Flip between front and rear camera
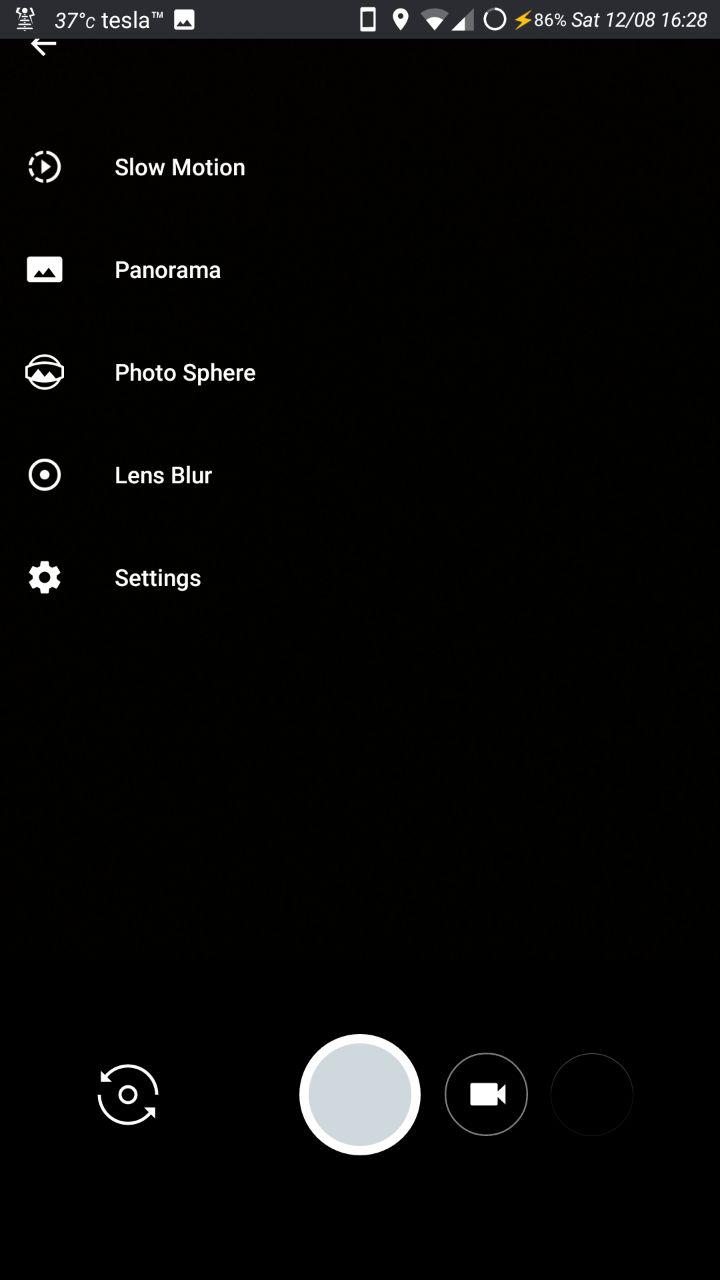Image resolution: width=720 pixels, height=1280 pixels. click(128, 1094)
